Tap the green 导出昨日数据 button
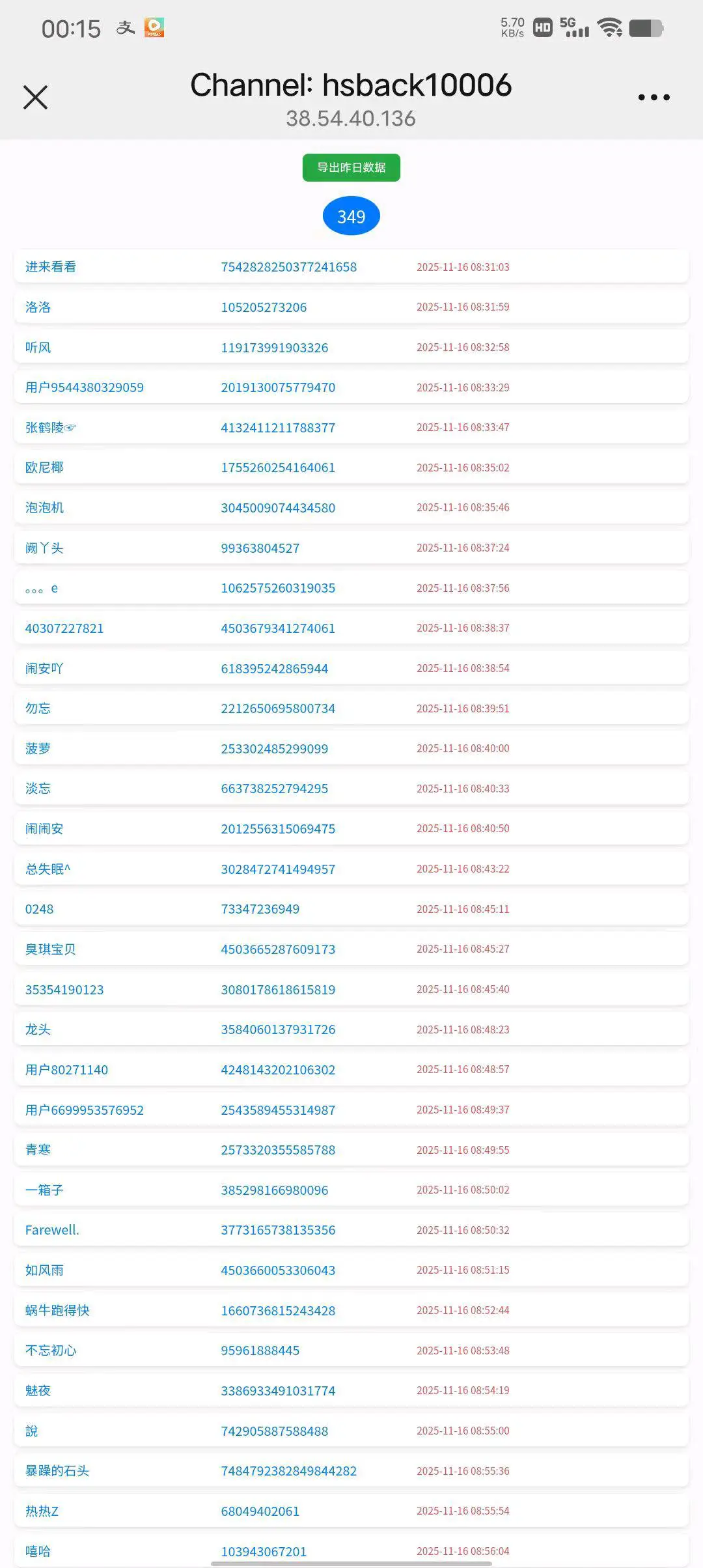Viewport: 703px width, 1568px height. 351,167
